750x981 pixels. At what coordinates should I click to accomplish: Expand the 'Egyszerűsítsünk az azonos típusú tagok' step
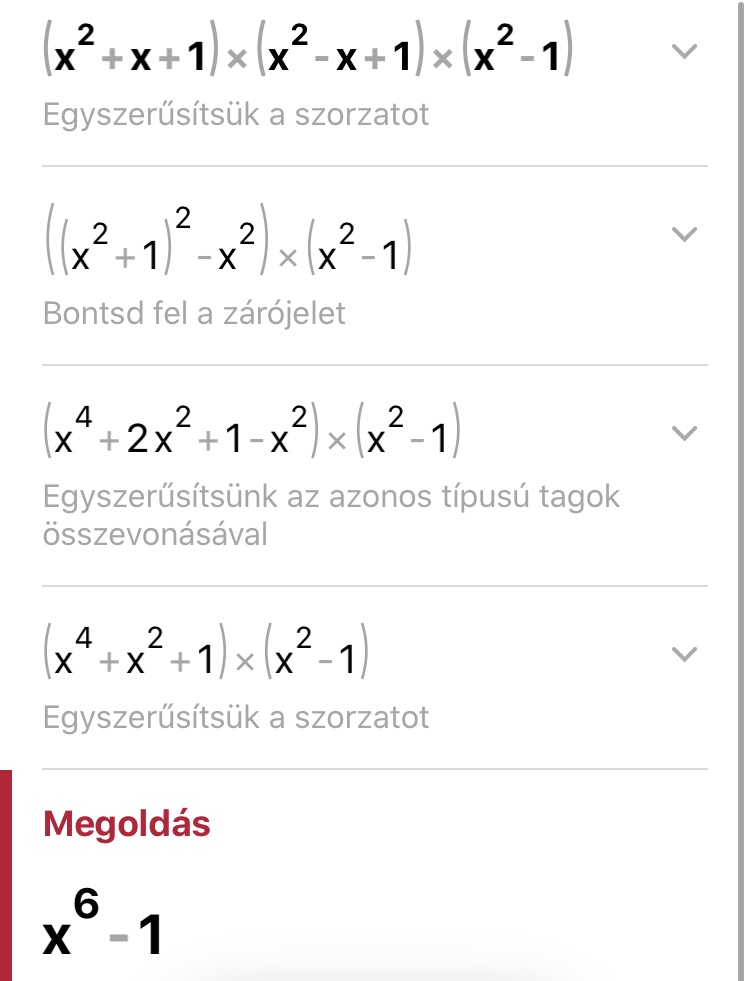(683, 433)
